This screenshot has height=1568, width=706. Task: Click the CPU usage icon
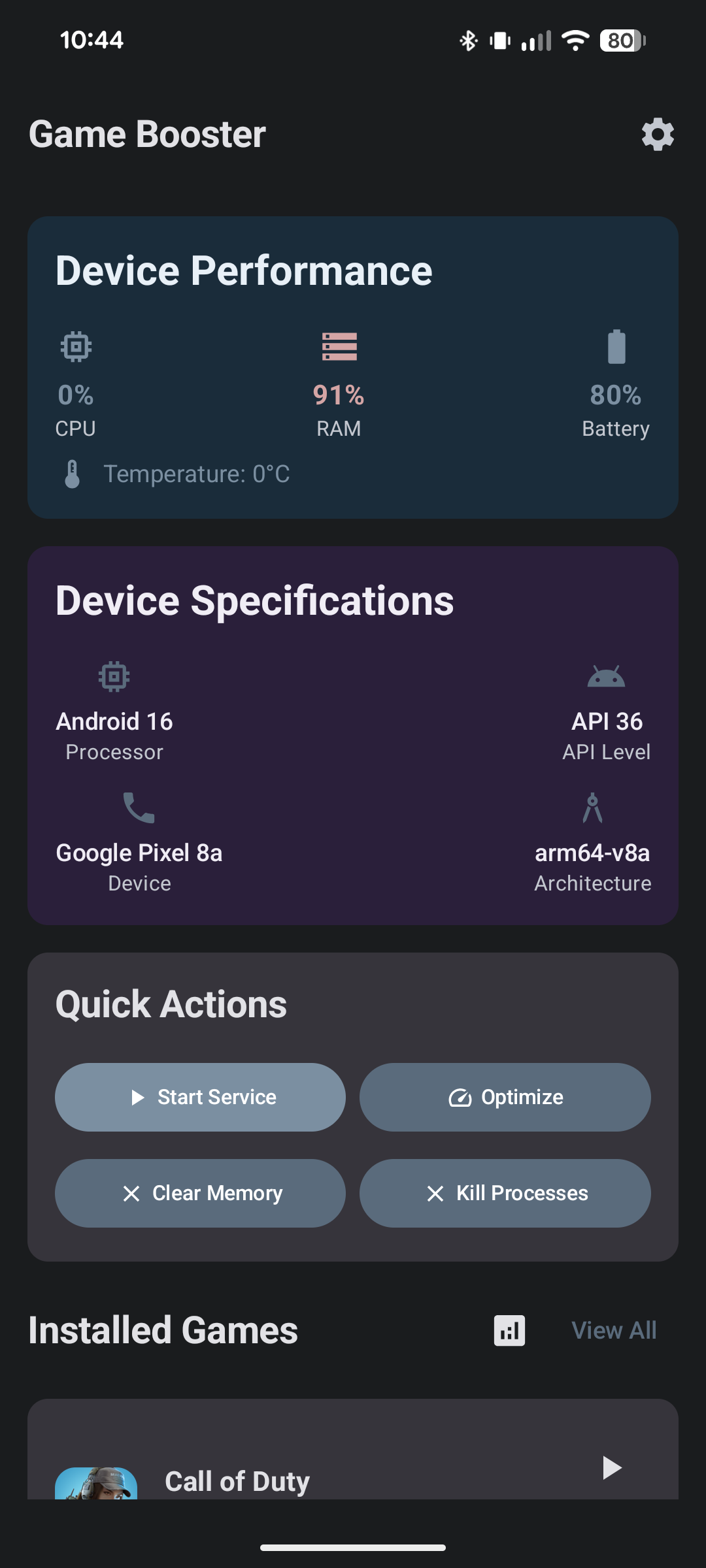point(75,346)
